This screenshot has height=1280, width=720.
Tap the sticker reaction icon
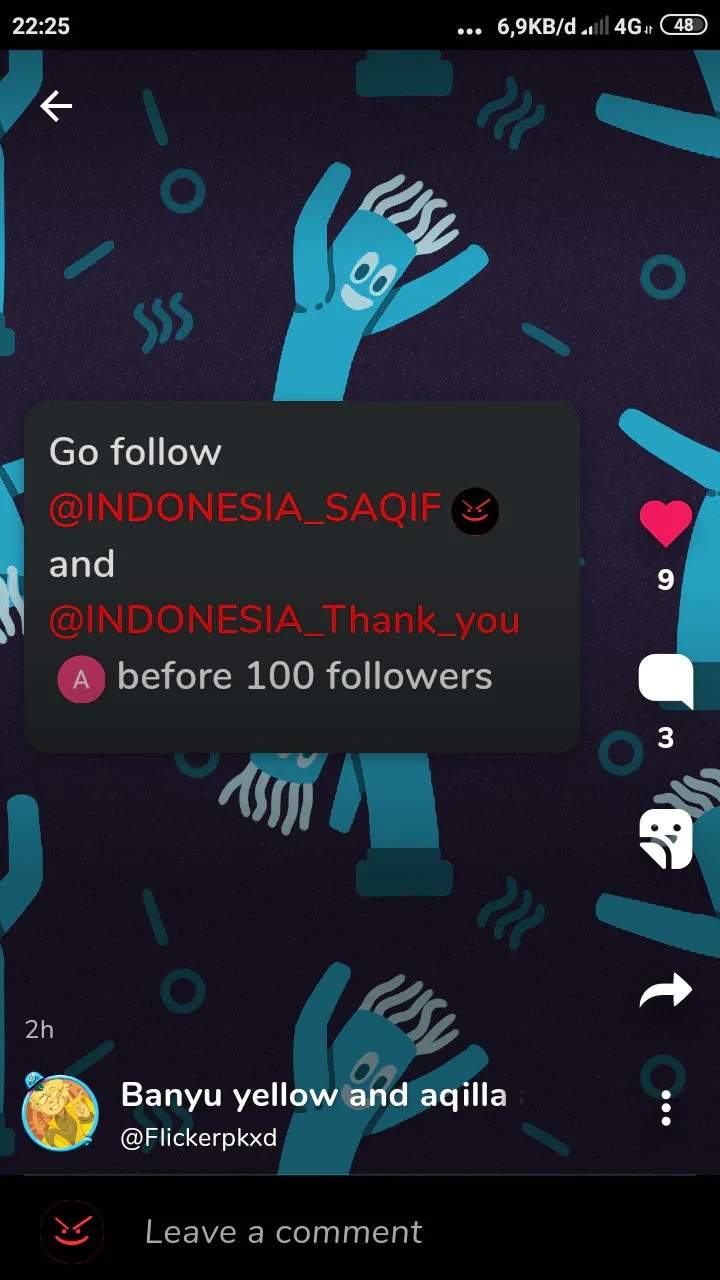coord(666,839)
